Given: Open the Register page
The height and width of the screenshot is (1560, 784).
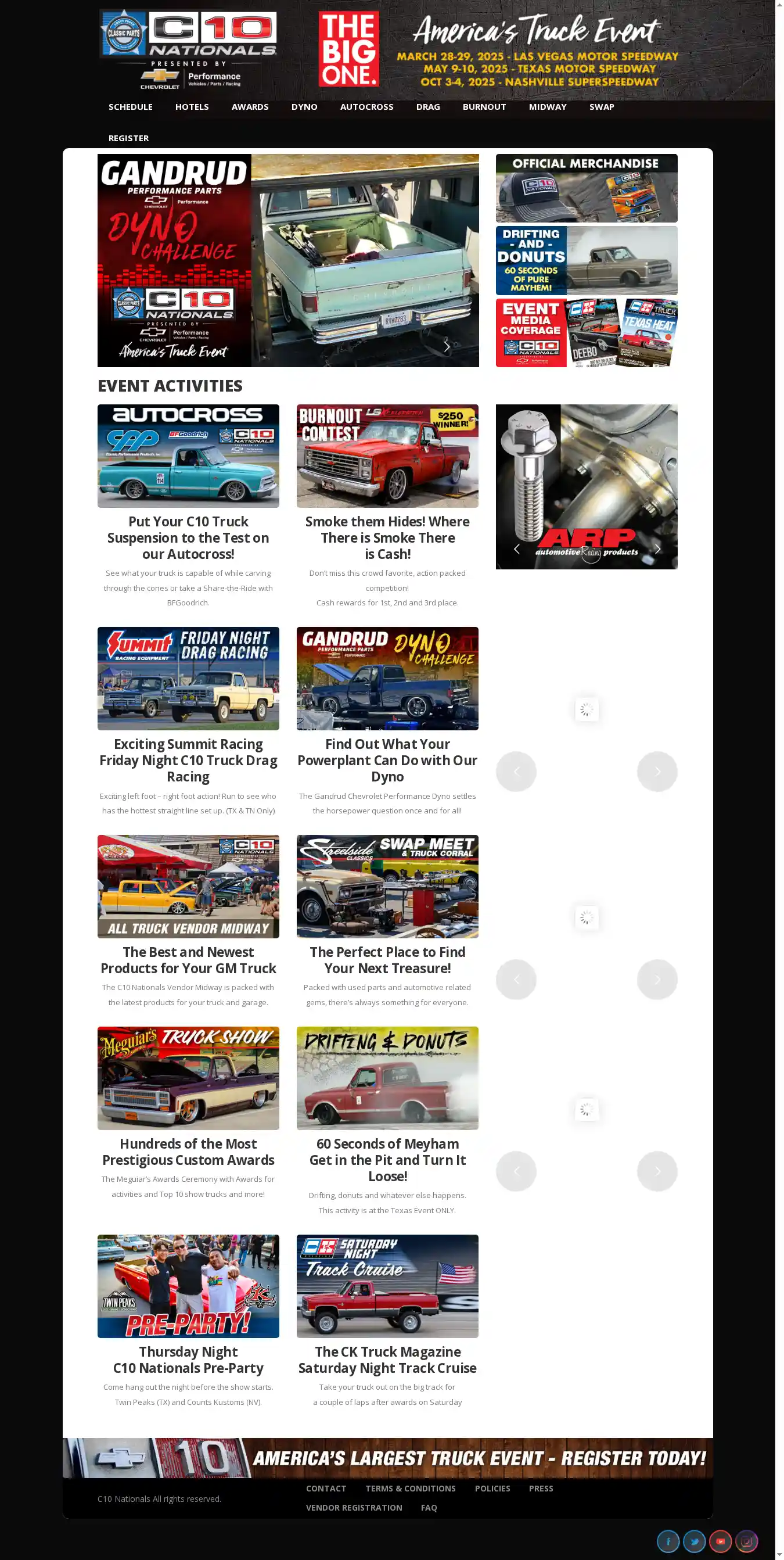Looking at the screenshot, I should [128, 138].
